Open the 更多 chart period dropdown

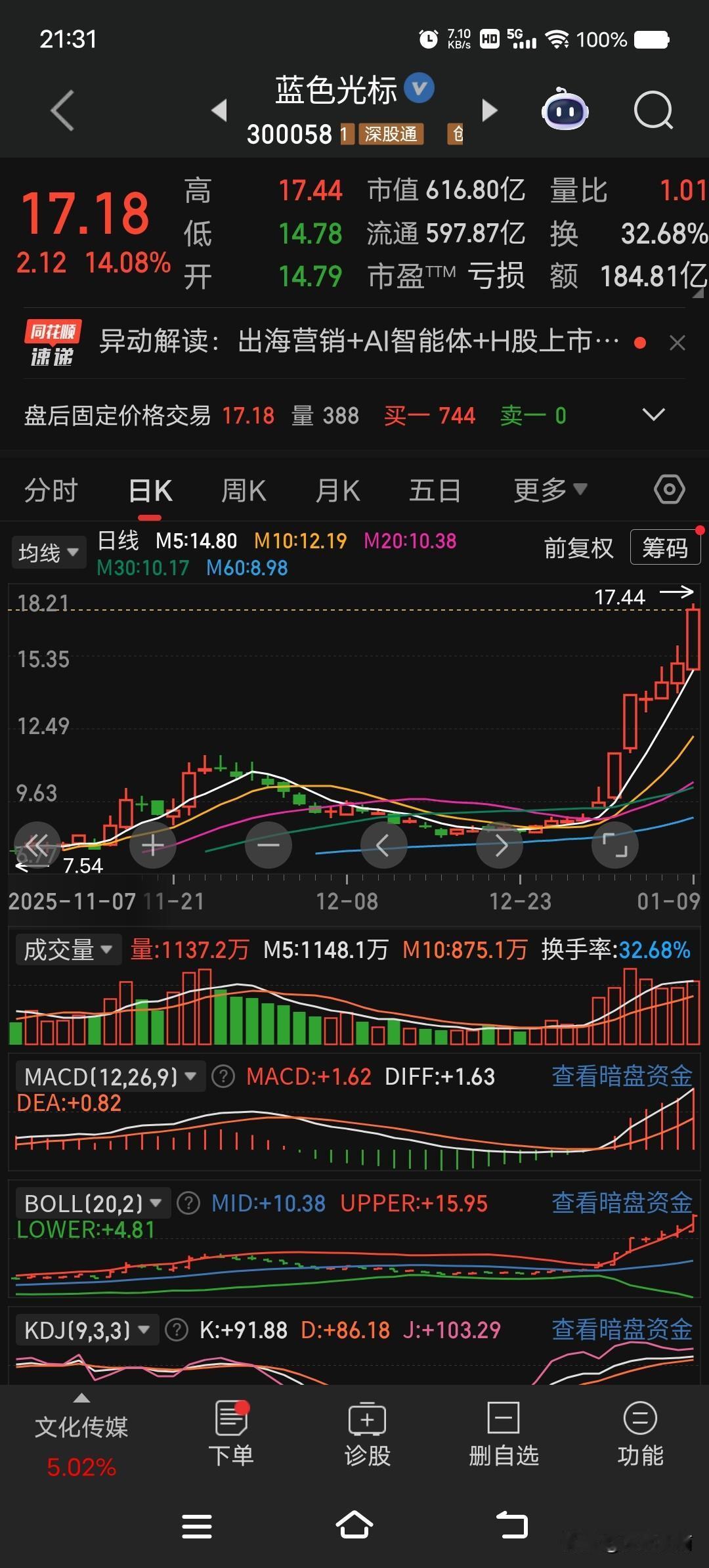coord(551,489)
